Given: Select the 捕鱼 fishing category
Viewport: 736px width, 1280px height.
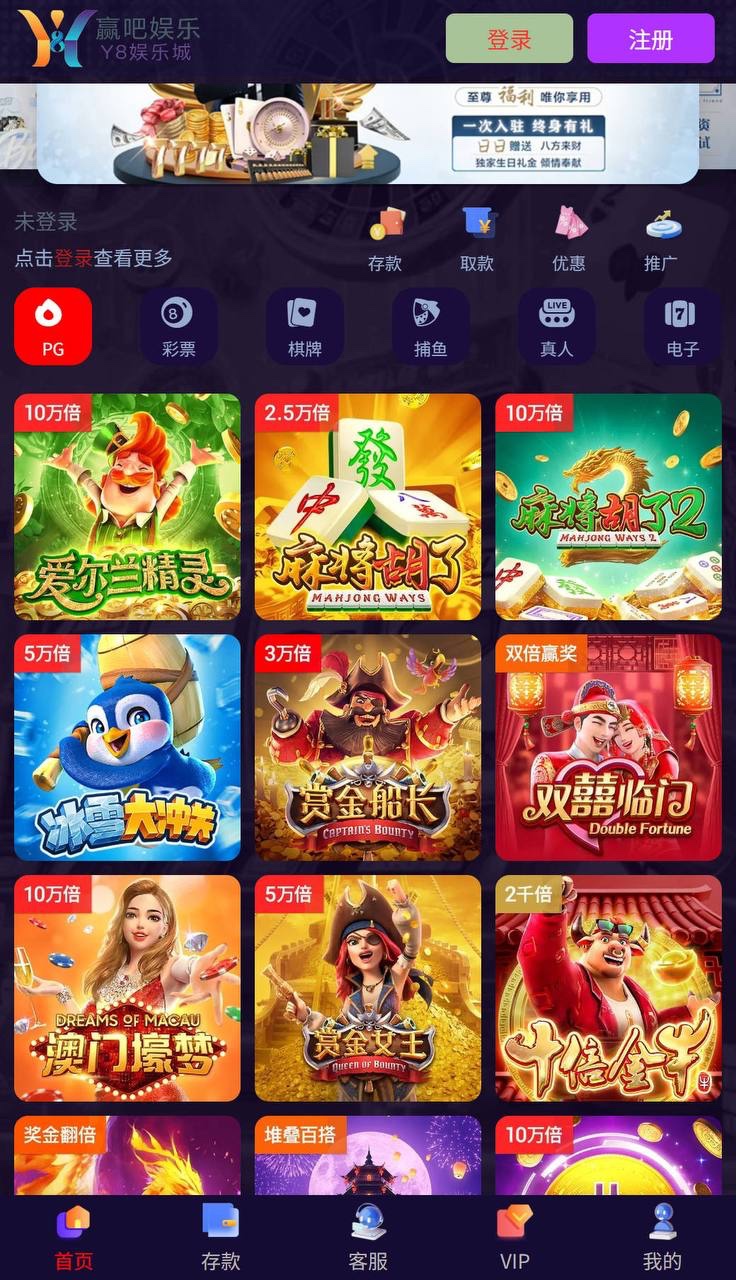Looking at the screenshot, I should [430, 327].
